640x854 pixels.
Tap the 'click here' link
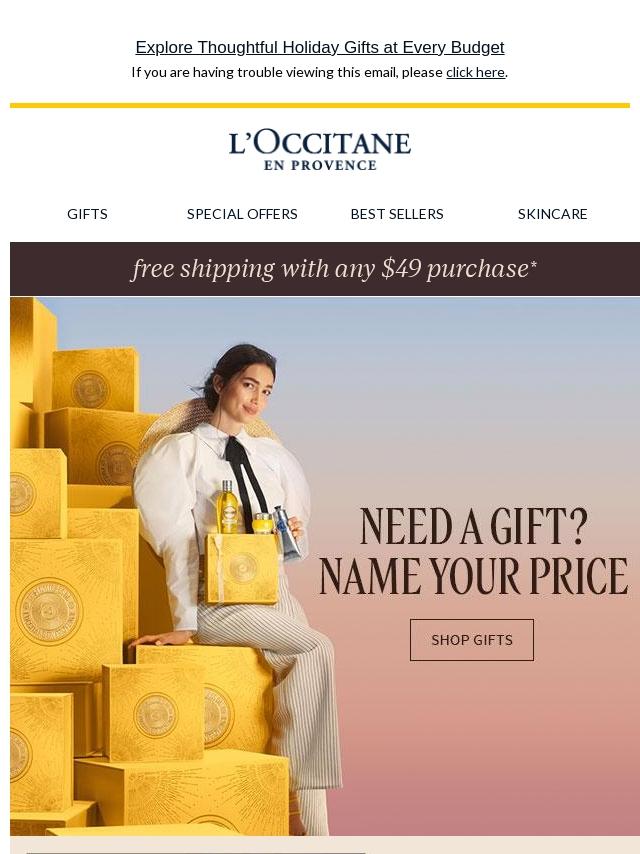coord(475,72)
